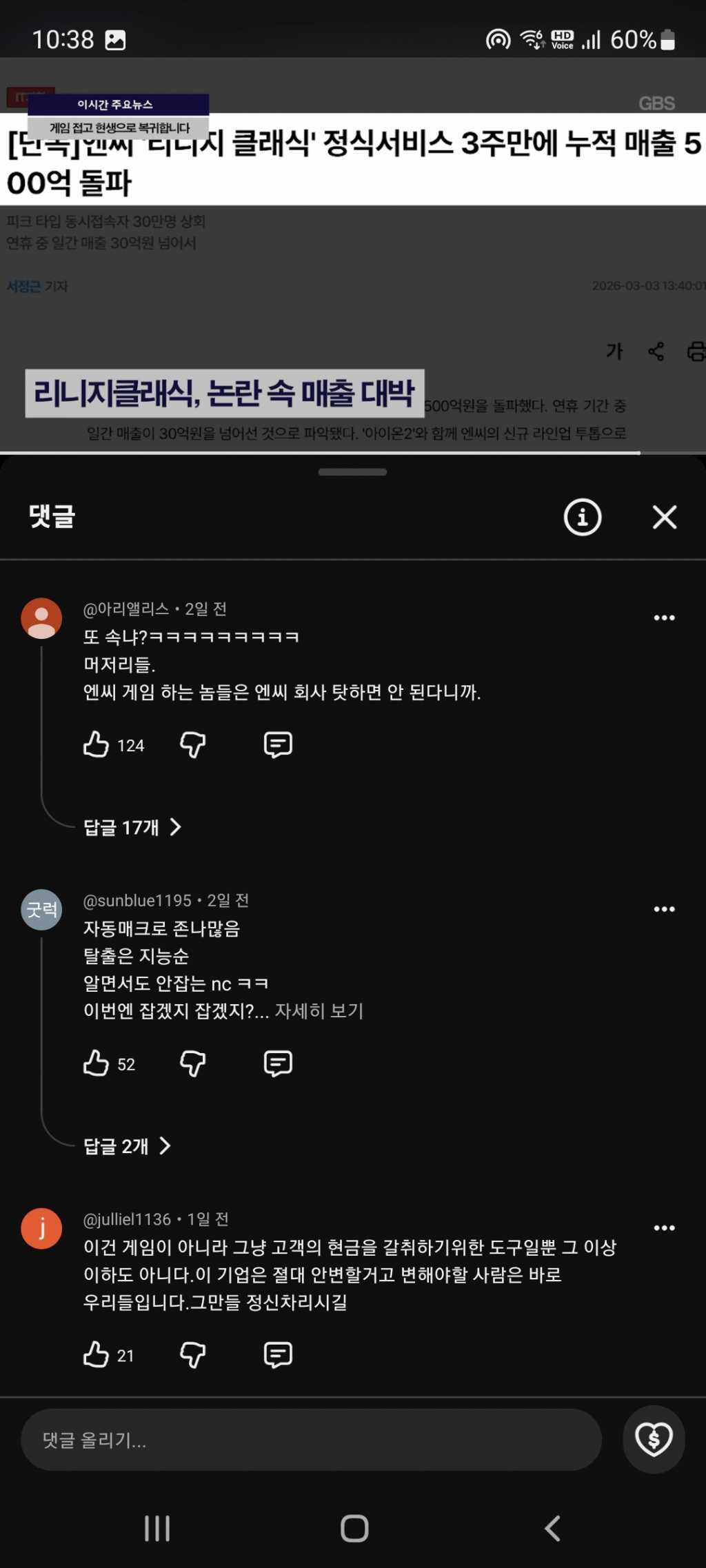Open options menu for @아리앨리스's comment
This screenshot has height=1568, width=706.
(664, 618)
